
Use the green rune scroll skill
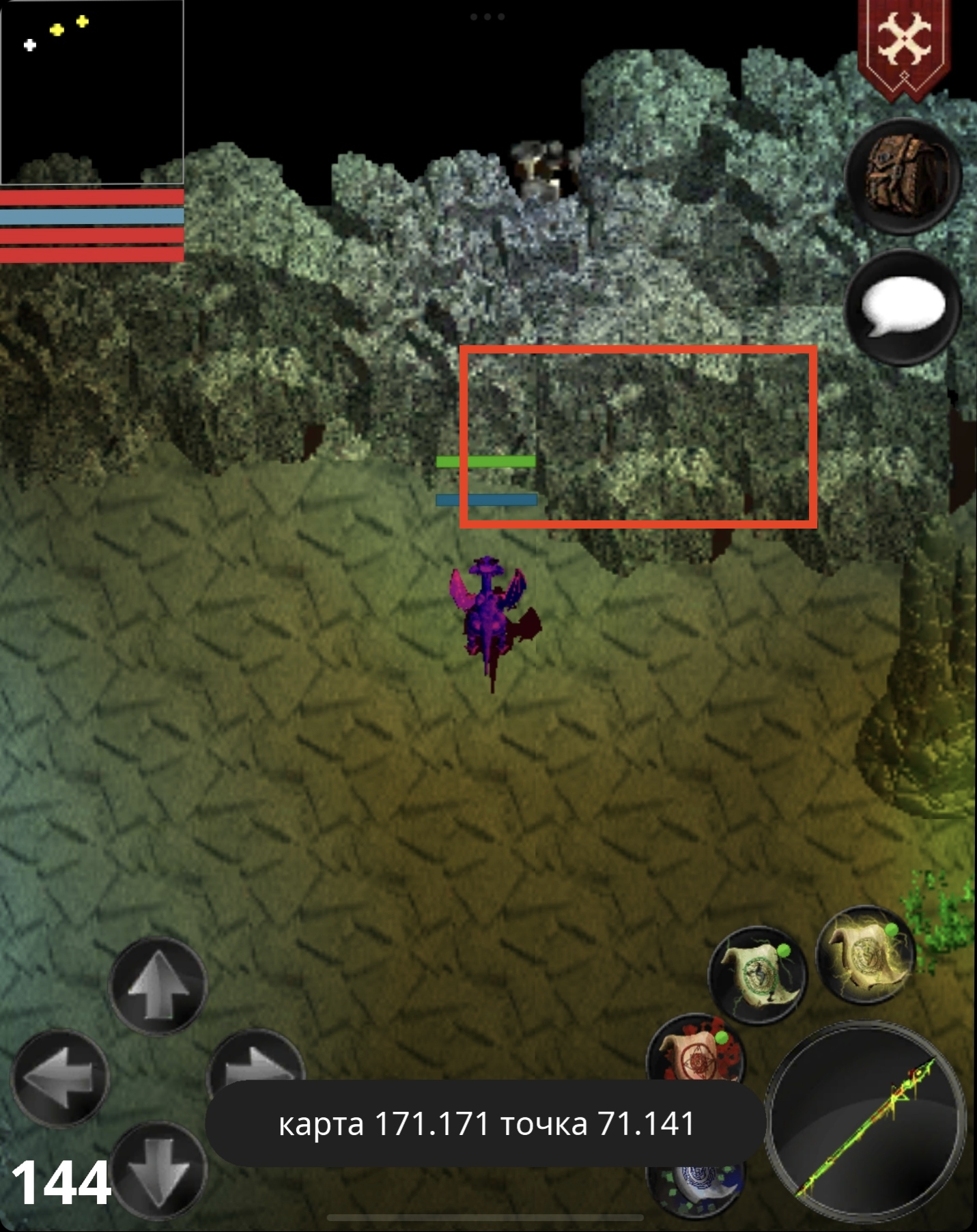756,974
